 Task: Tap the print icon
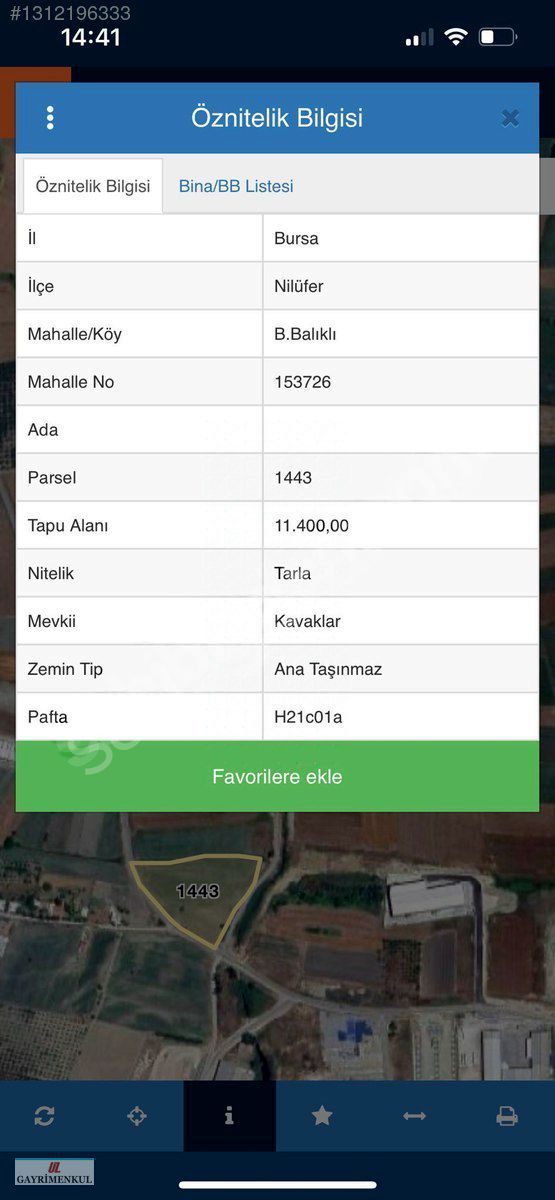tap(507, 1116)
